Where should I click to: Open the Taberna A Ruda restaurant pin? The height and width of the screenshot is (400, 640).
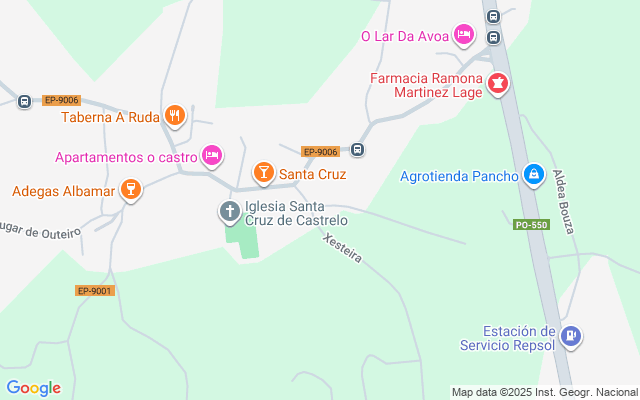click(x=175, y=116)
